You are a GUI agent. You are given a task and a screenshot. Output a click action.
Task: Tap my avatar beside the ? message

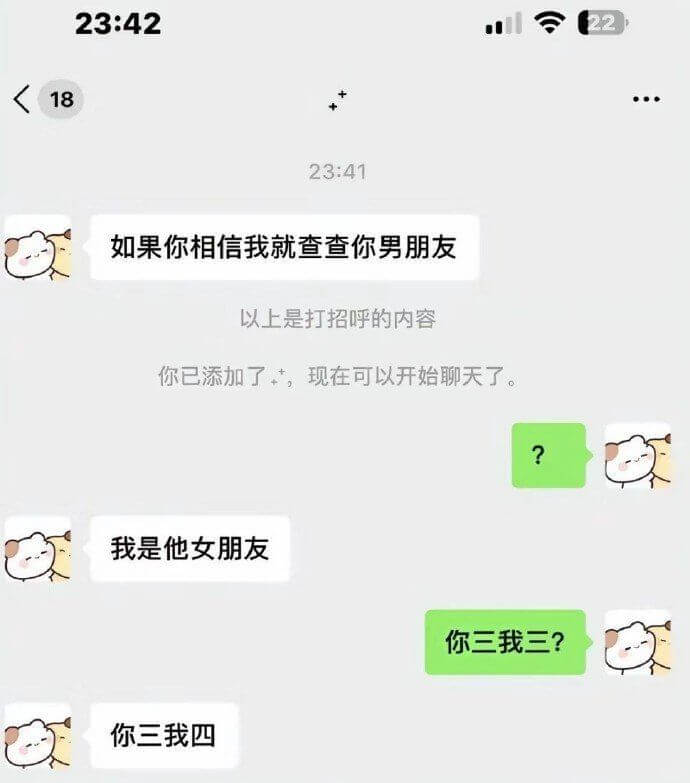click(638, 455)
